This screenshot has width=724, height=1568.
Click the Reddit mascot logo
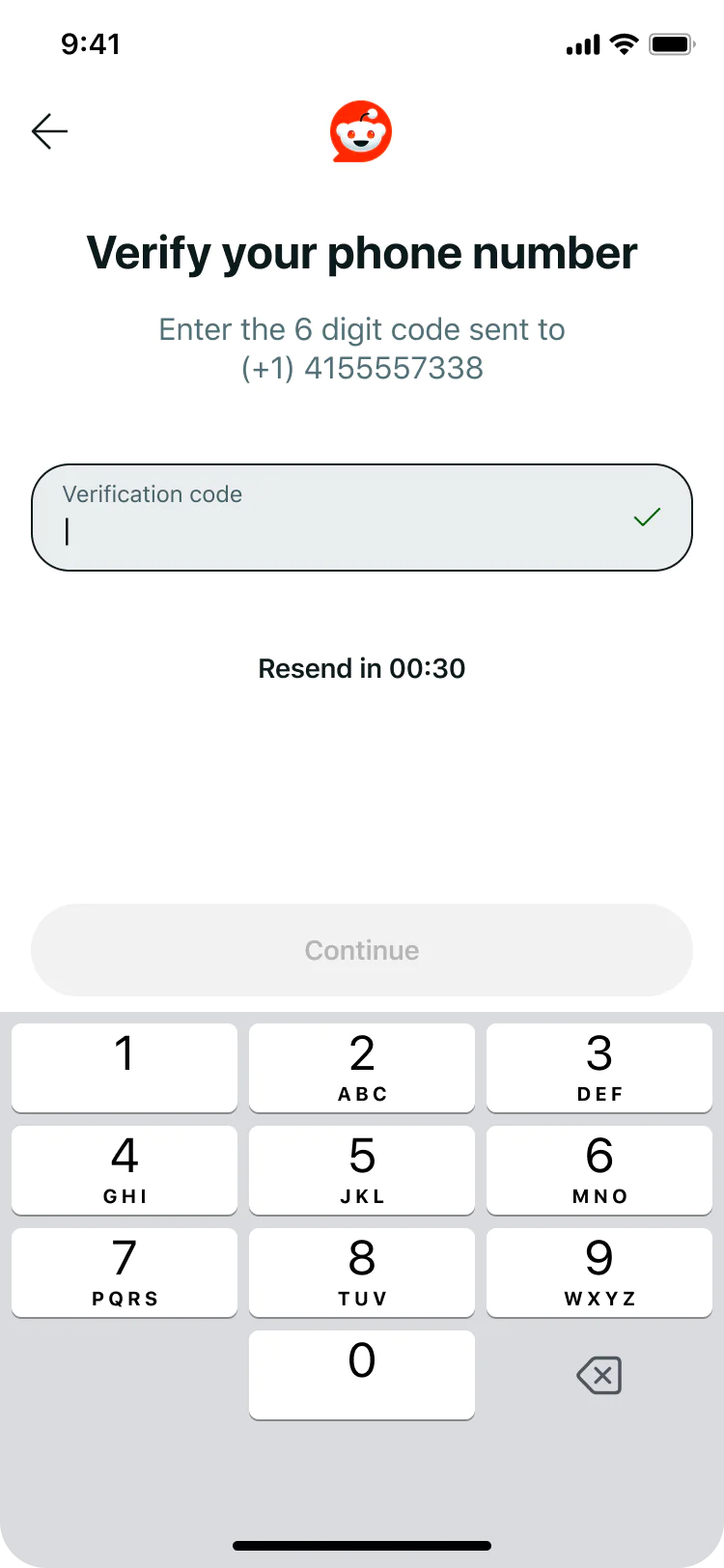tap(361, 130)
